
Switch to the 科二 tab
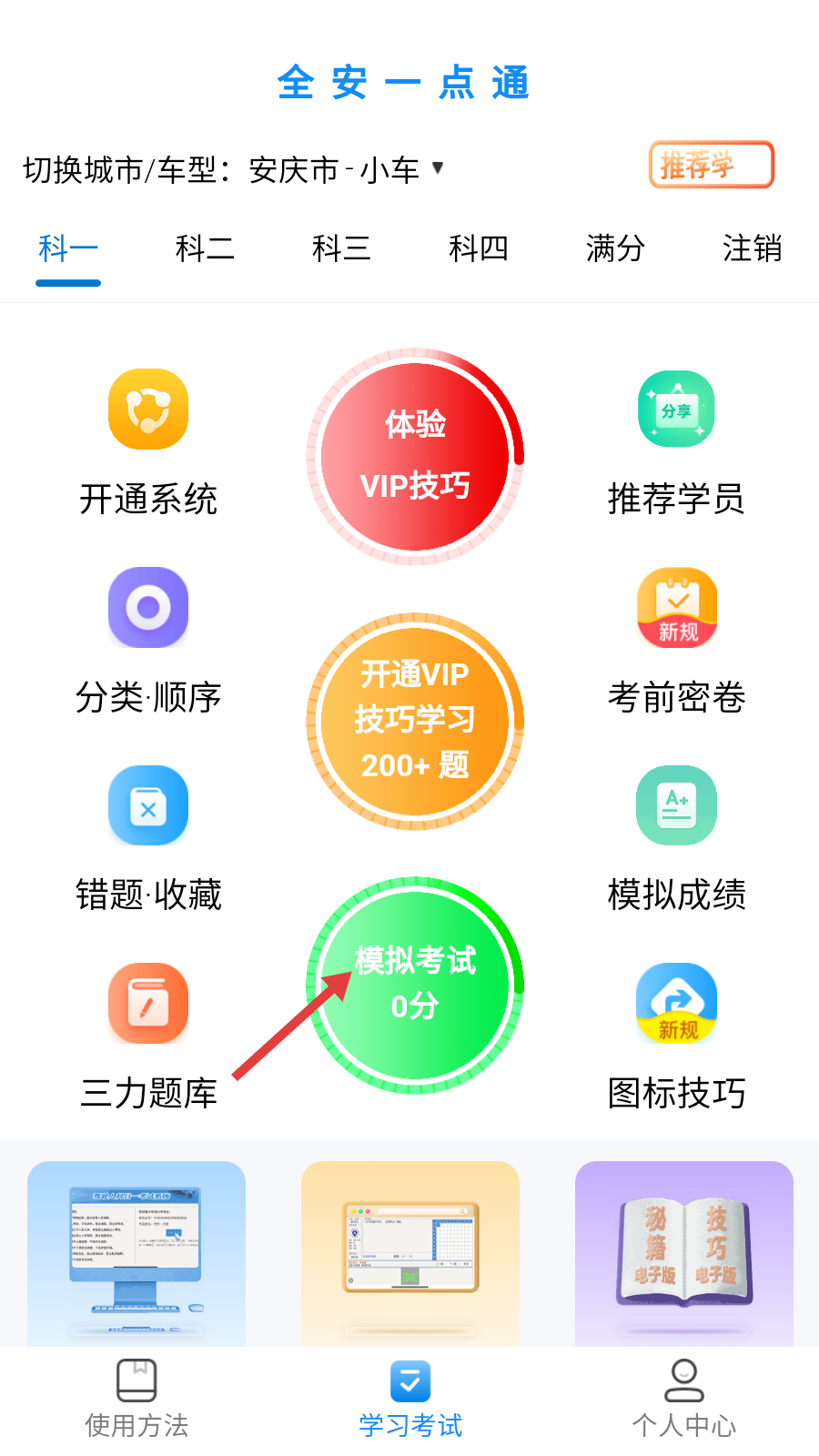pos(205,248)
